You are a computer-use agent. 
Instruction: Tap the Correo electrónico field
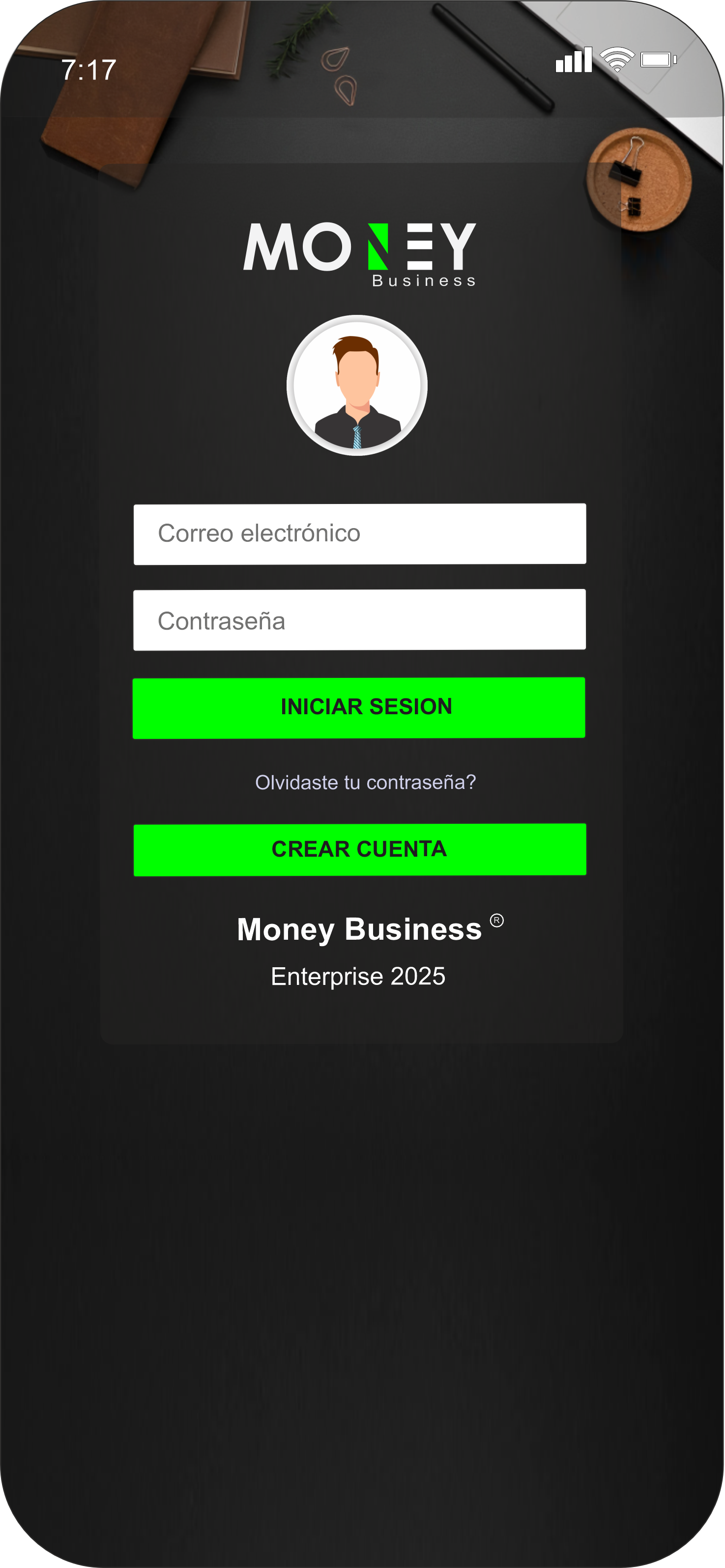359,534
